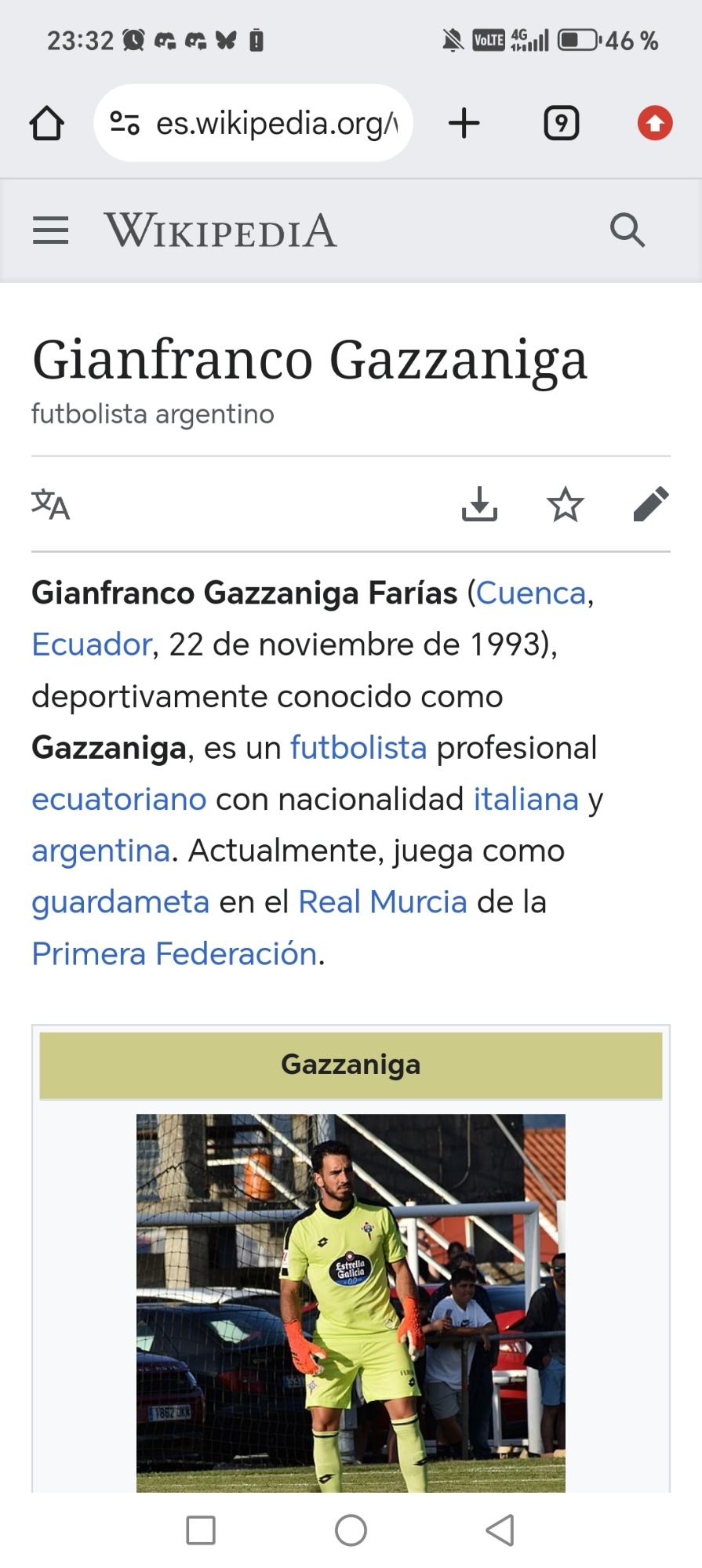This screenshot has height=1568, width=702.
Task: Follow the italiana link
Action: [x=526, y=799]
